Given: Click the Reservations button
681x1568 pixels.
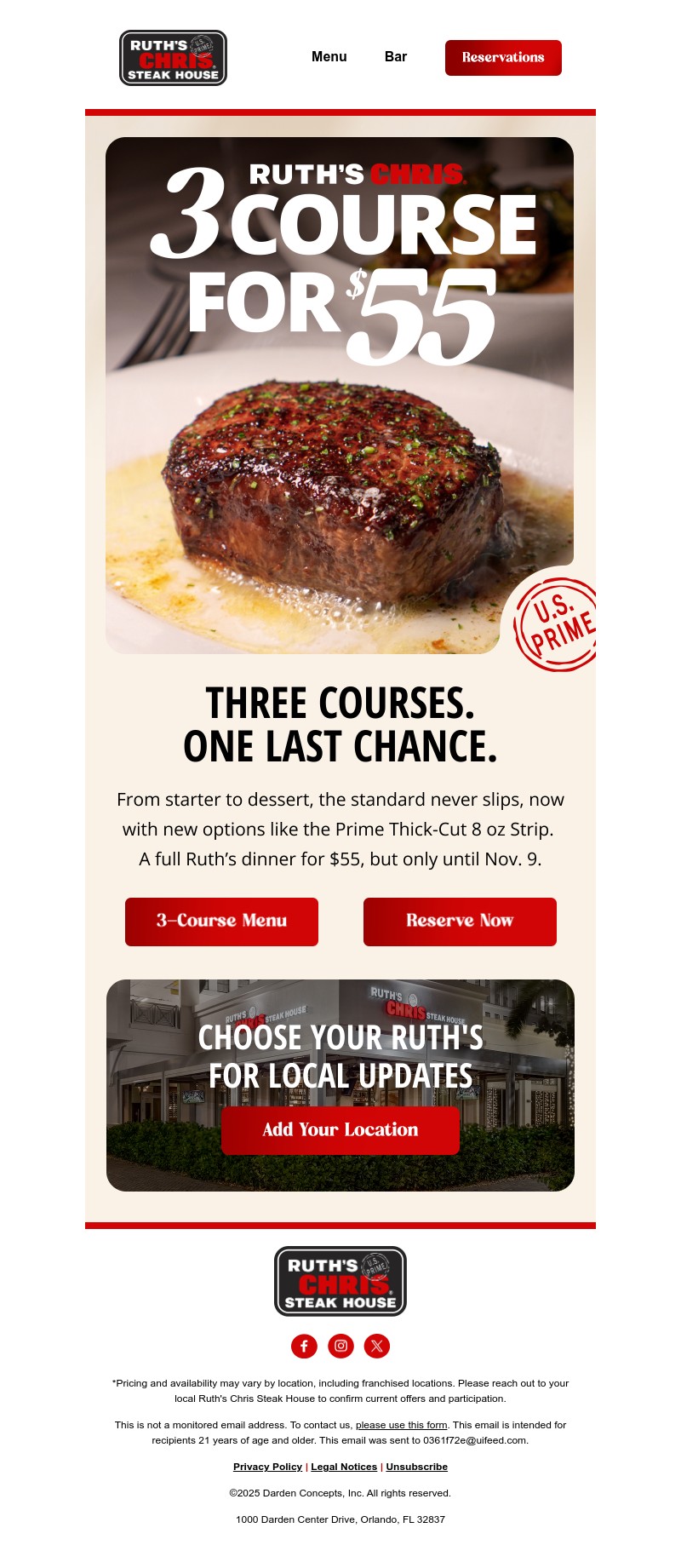Looking at the screenshot, I should (503, 57).
